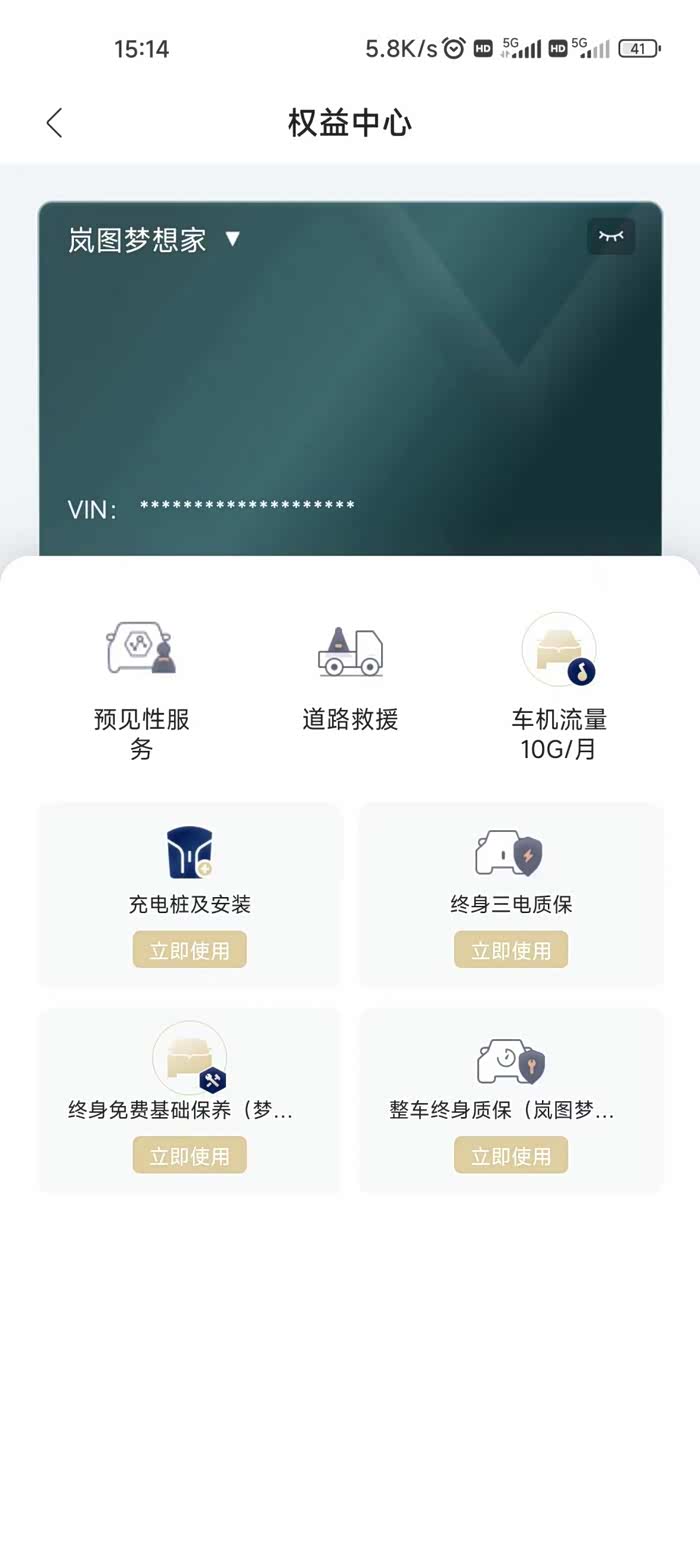Image resolution: width=700 pixels, height=1555 pixels.
Task: Tap 立即使用 under 终身三电质保
Action: click(x=511, y=950)
